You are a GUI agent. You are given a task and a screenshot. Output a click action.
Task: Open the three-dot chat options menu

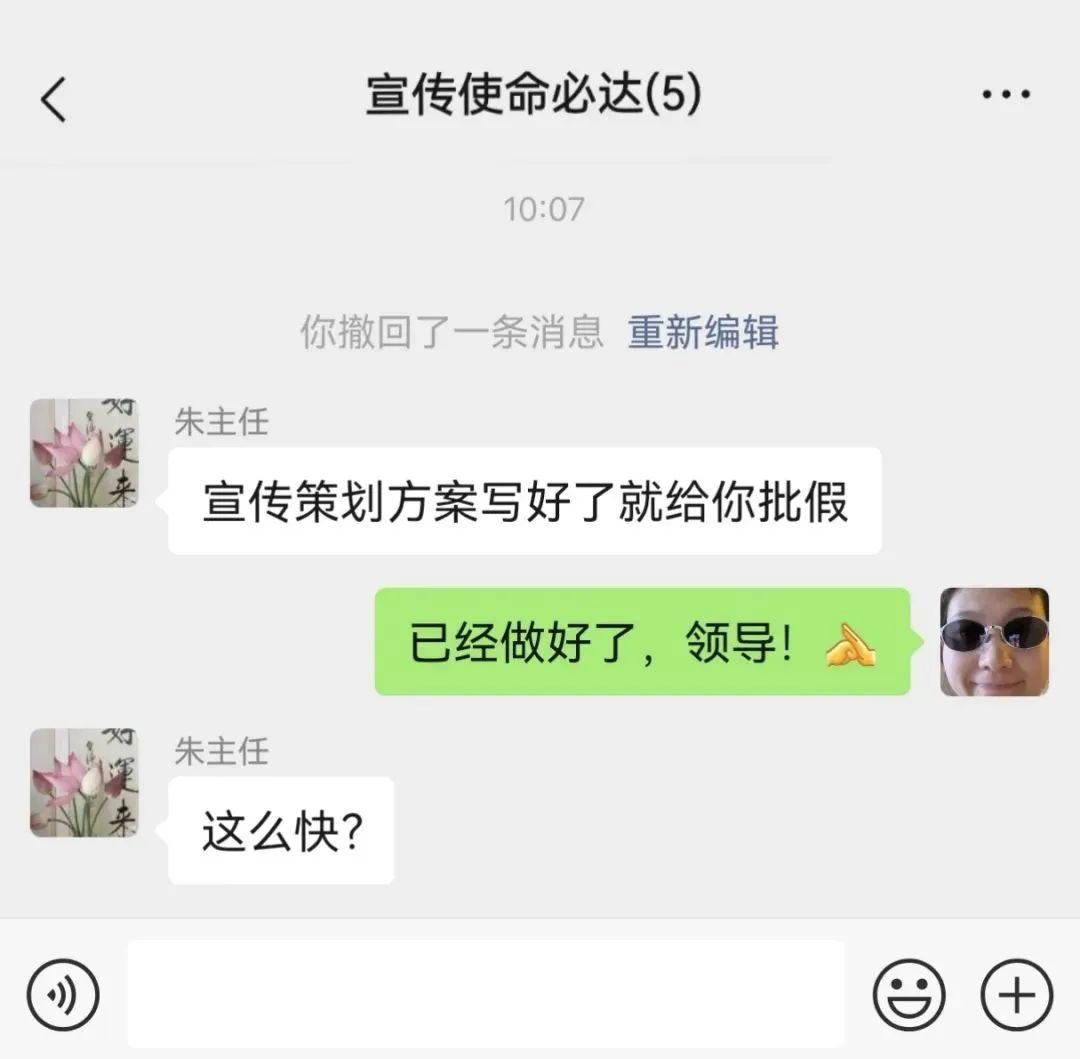[x=1005, y=95]
